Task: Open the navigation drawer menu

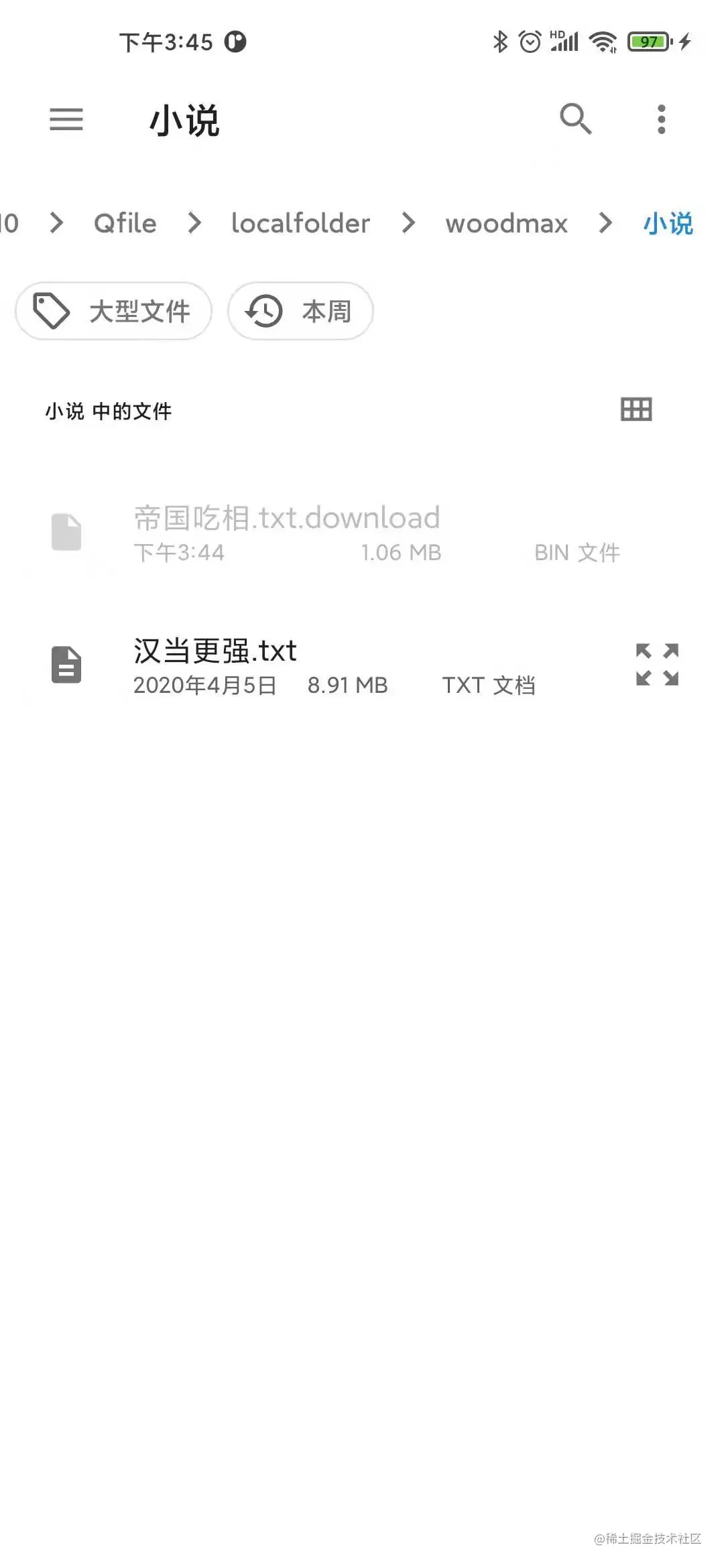Action: [66, 120]
